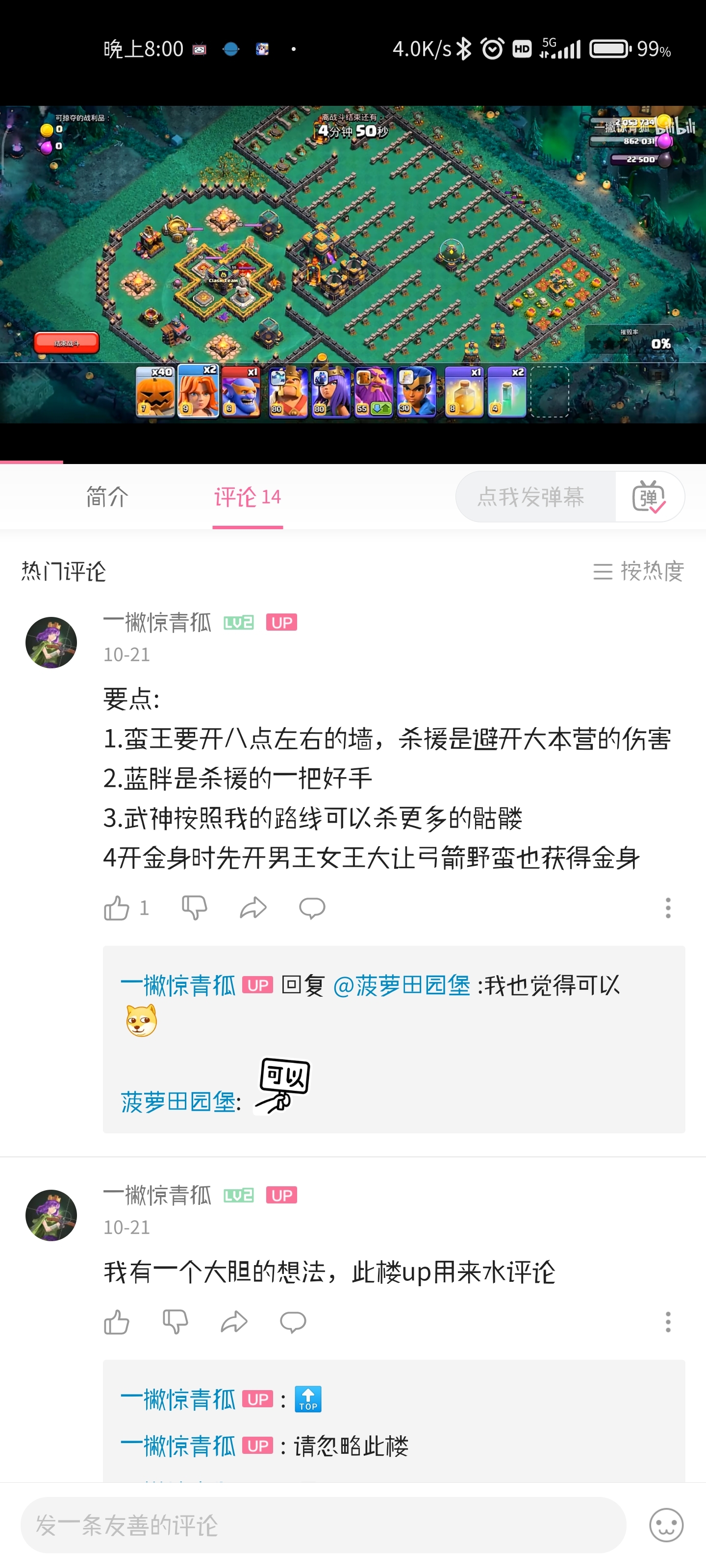Select the 评论 14 tab
The width and height of the screenshot is (706, 1568).
click(247, 497)
